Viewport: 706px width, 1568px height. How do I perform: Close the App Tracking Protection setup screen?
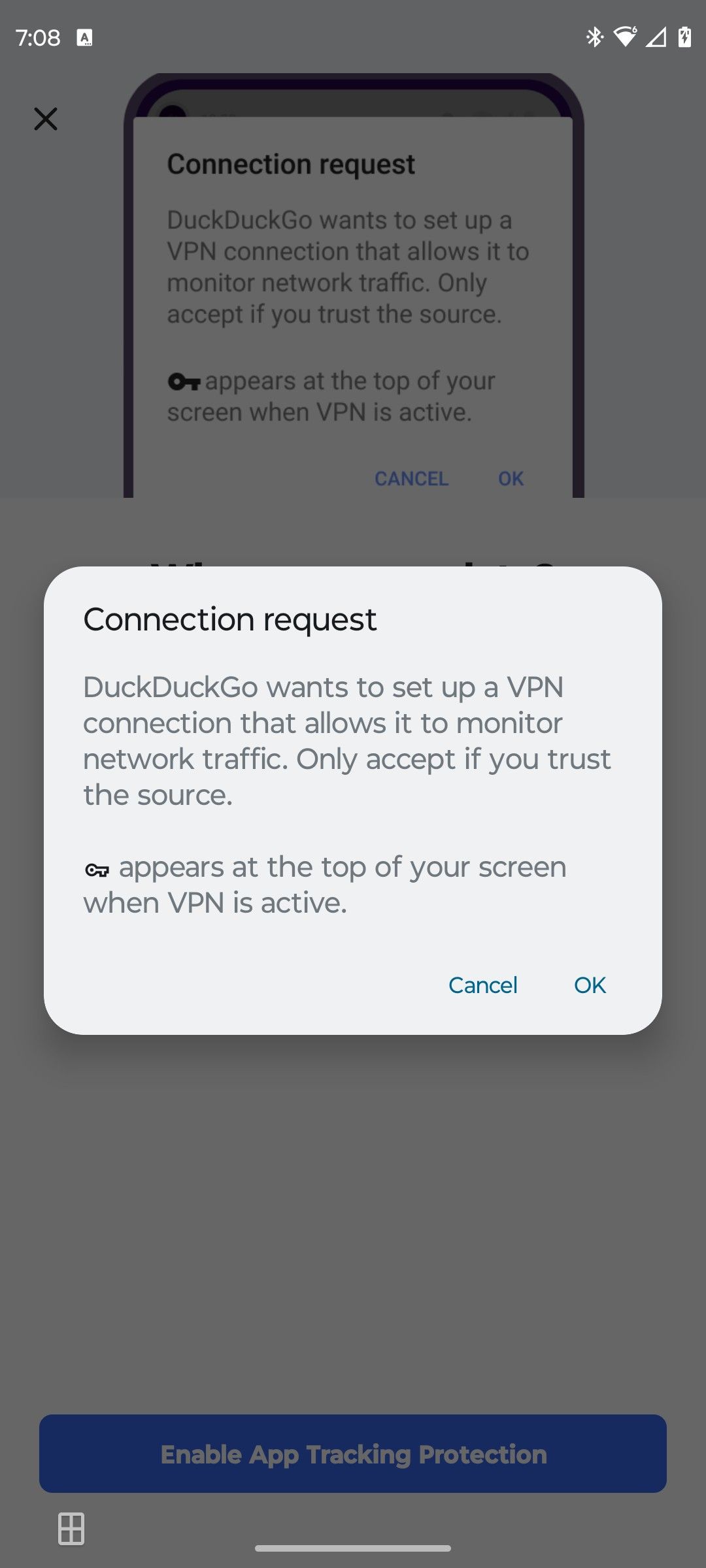(x=46, y=119)
